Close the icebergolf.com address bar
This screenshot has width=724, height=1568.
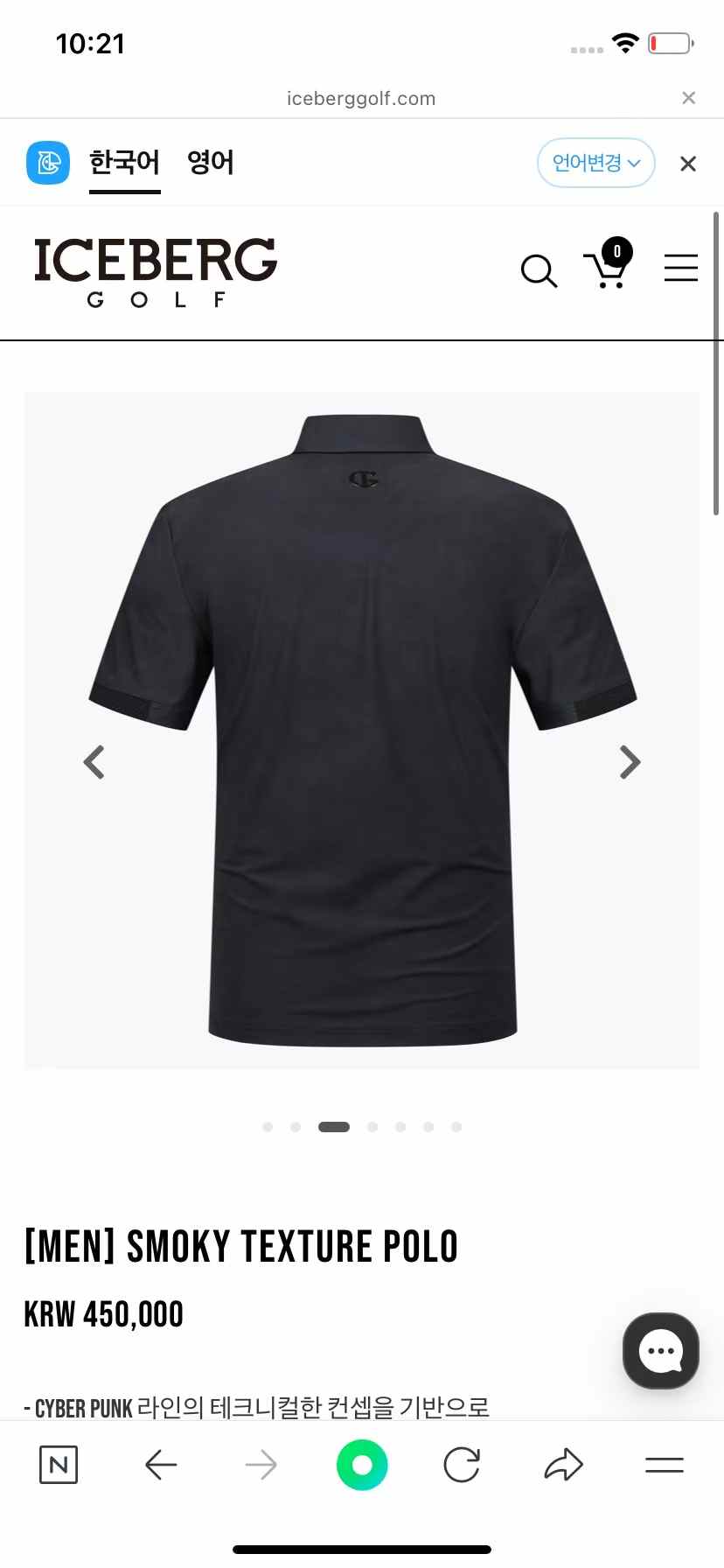[x=689, y=98]
